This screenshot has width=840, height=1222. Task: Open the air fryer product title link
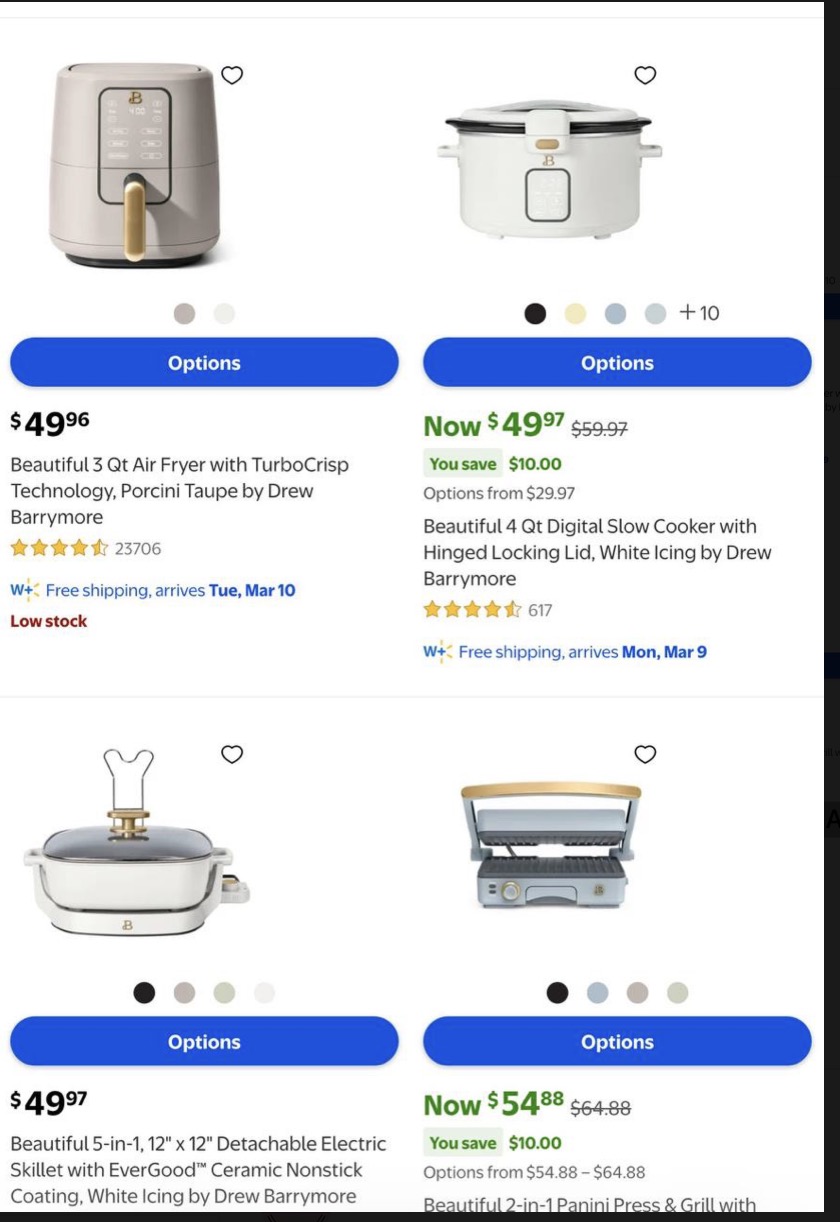[177, 489]
